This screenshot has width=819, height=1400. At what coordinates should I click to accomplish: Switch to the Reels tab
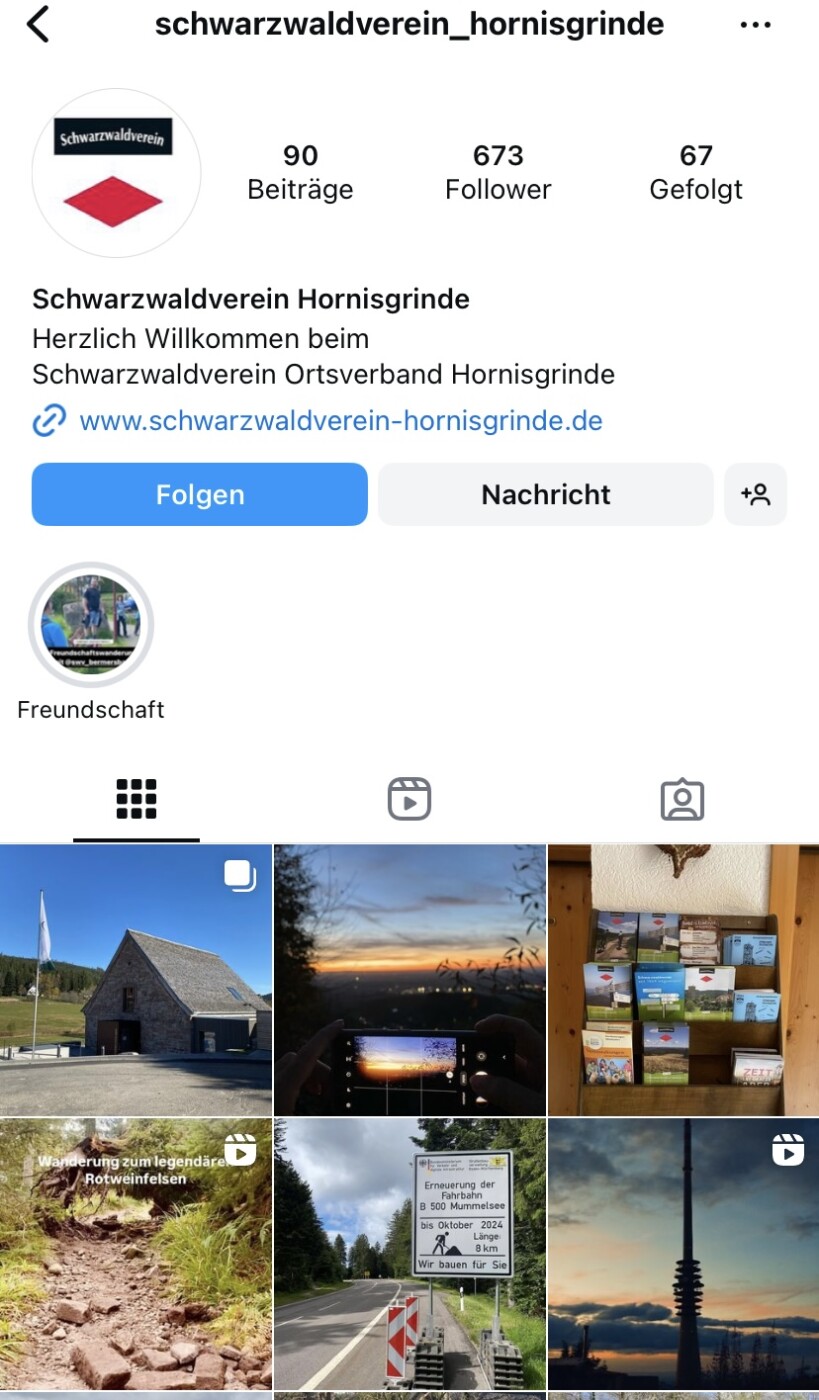pos(409,799)
